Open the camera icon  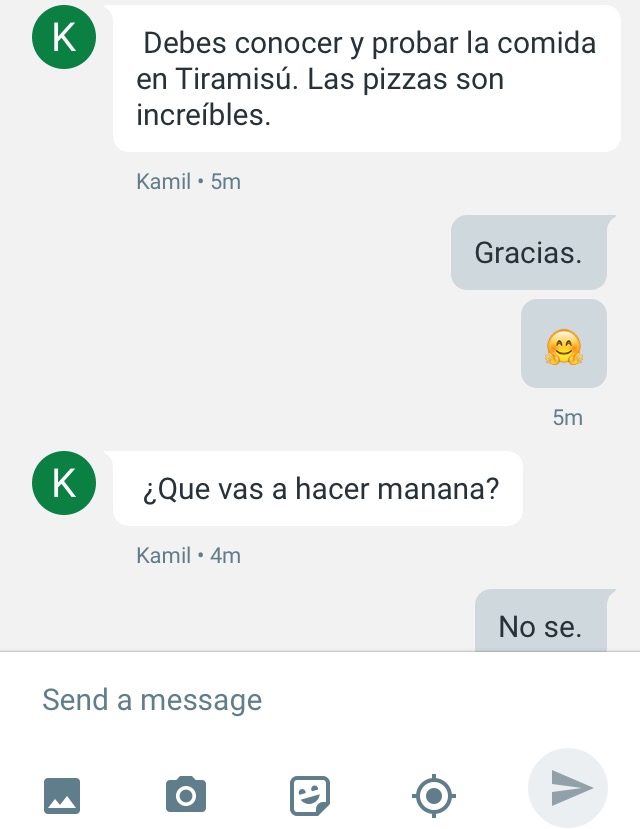click(185, 796)
